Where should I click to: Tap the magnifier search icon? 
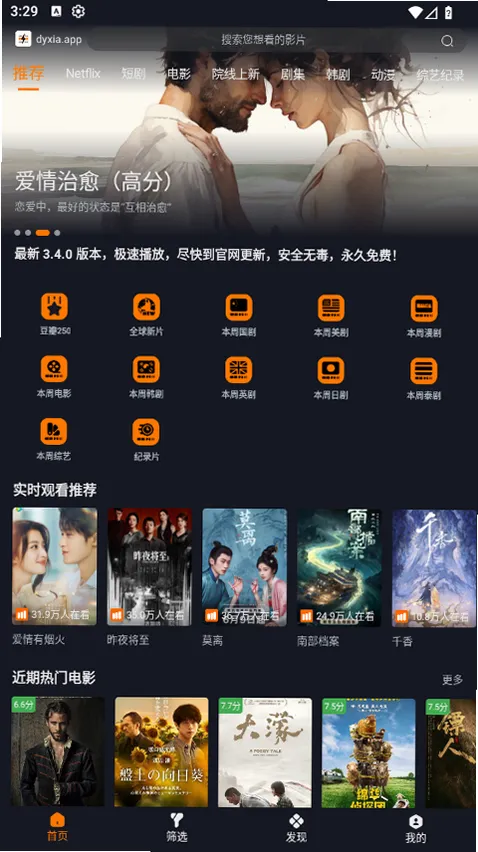(x=446, y=41)
